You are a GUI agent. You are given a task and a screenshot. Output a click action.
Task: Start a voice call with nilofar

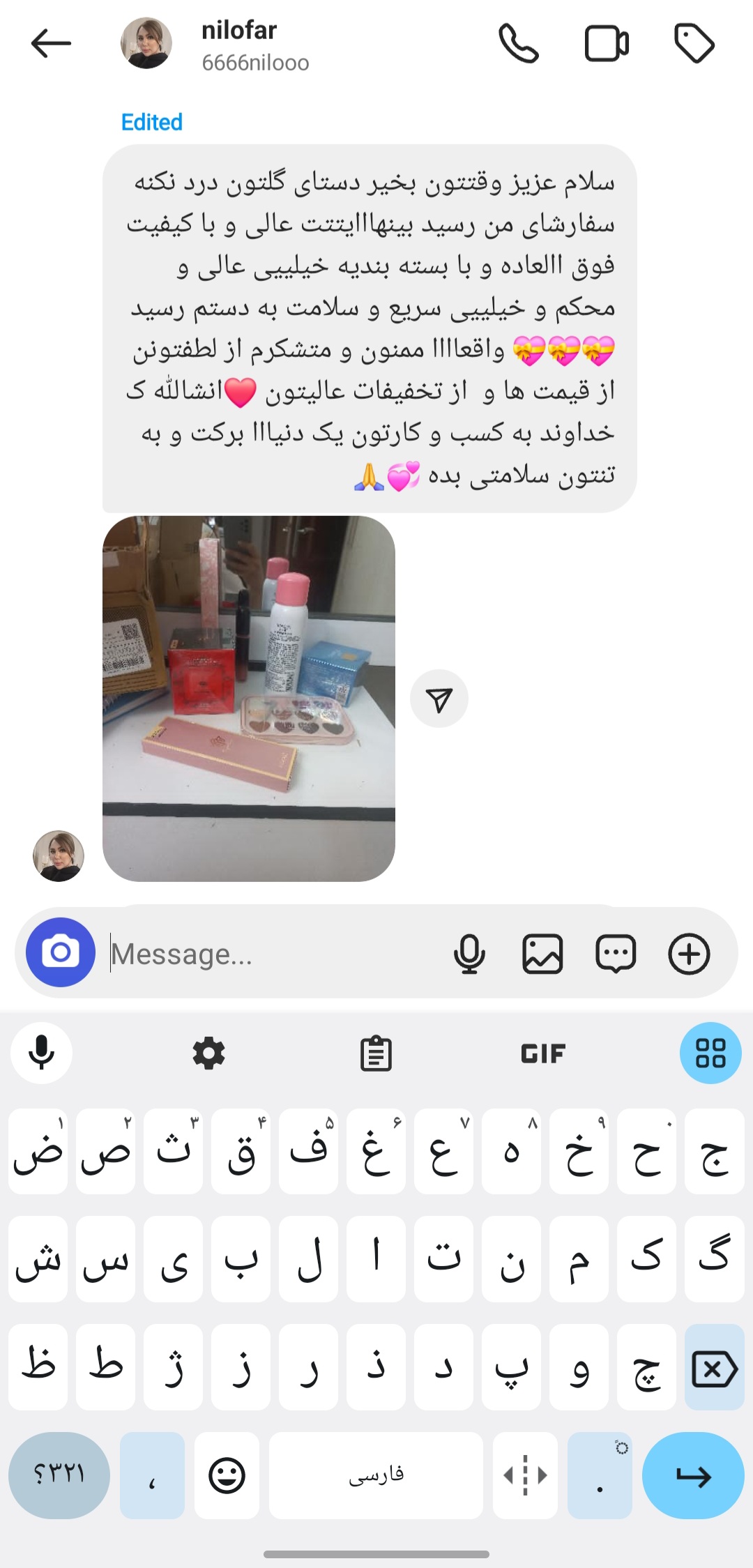point(519,44)
